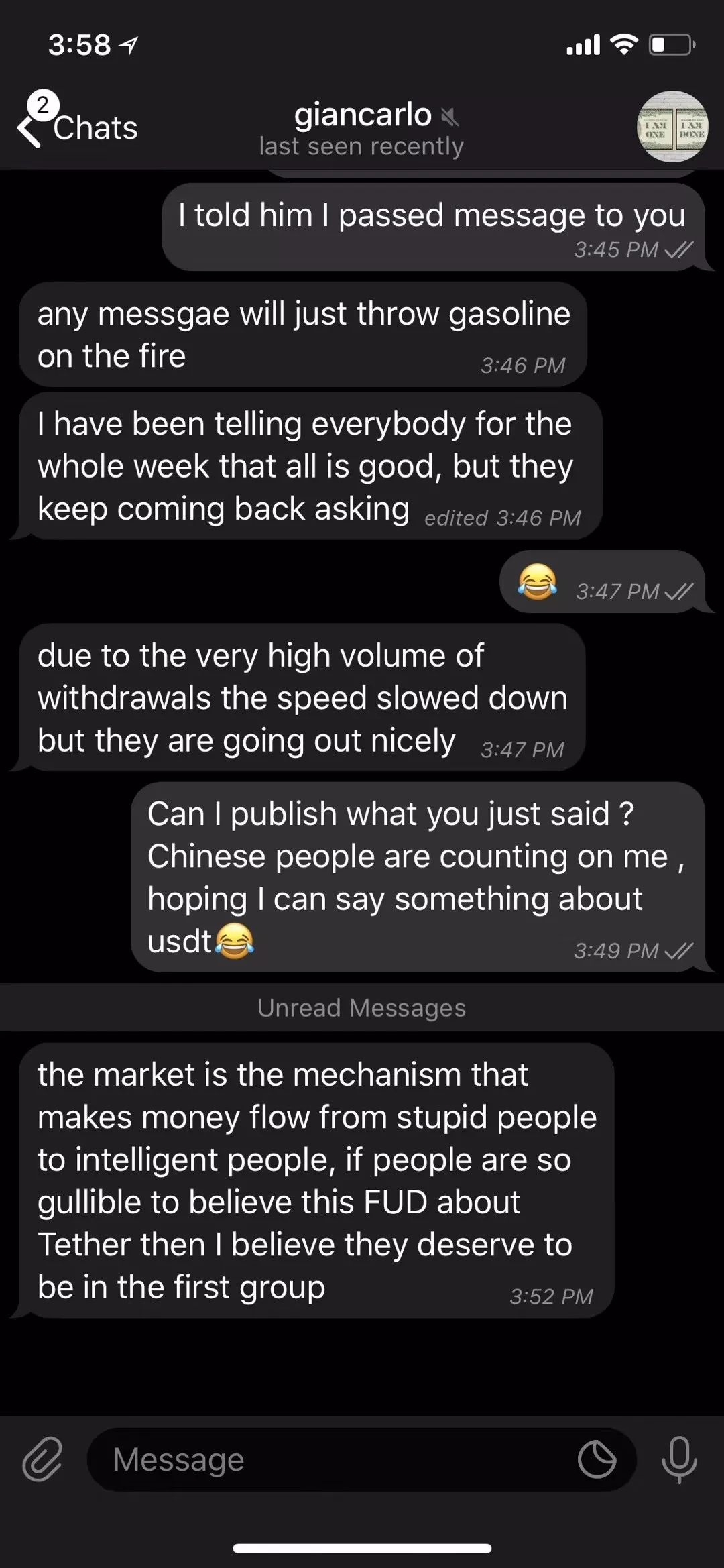Screen dimensions: 724x1568
Task: Open the sticker panel icon
Action: [x=597, y=1459]
